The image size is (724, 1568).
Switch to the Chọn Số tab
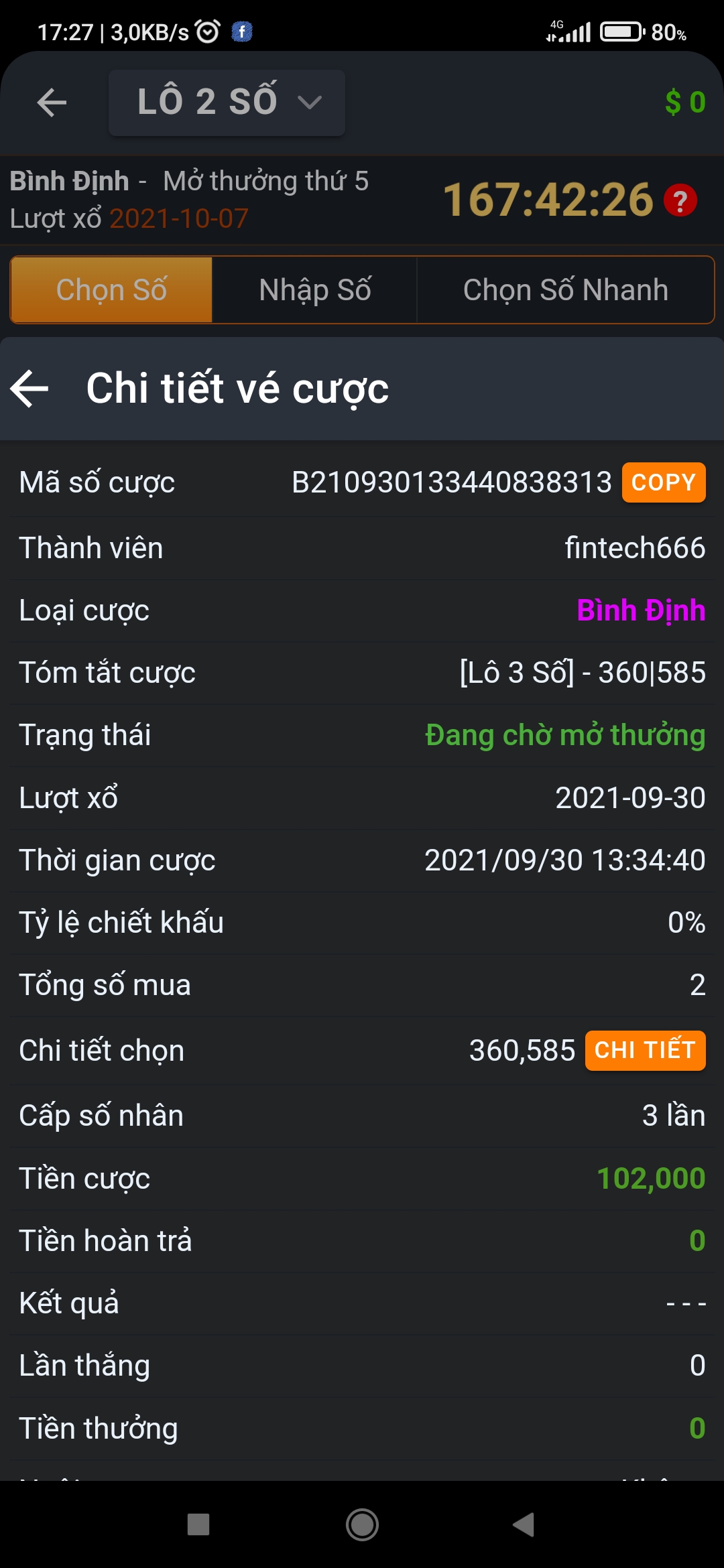tap(111, 290)
